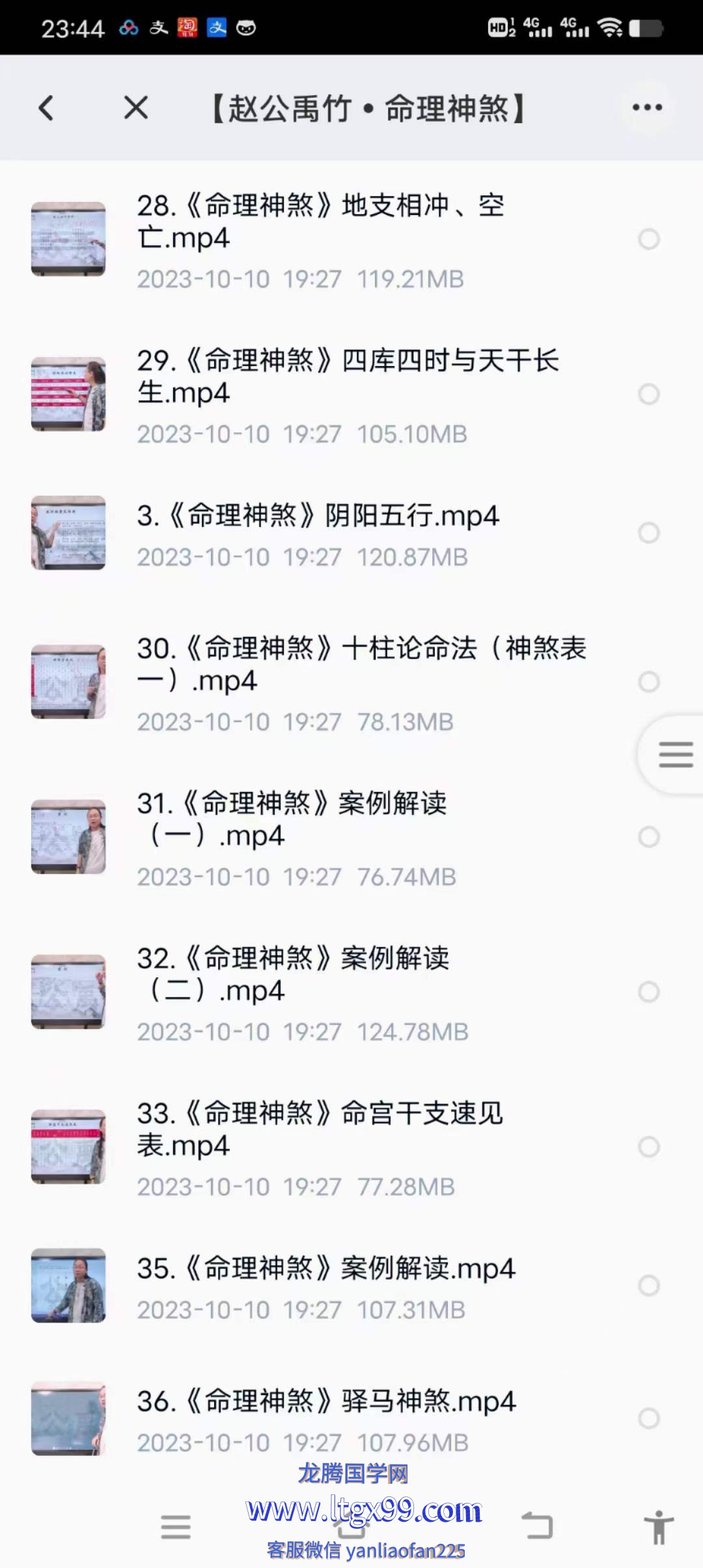Open the system recent apps menu button
The height and width of the screenshot is (1568, 703).
click(x=176, y=1526)
